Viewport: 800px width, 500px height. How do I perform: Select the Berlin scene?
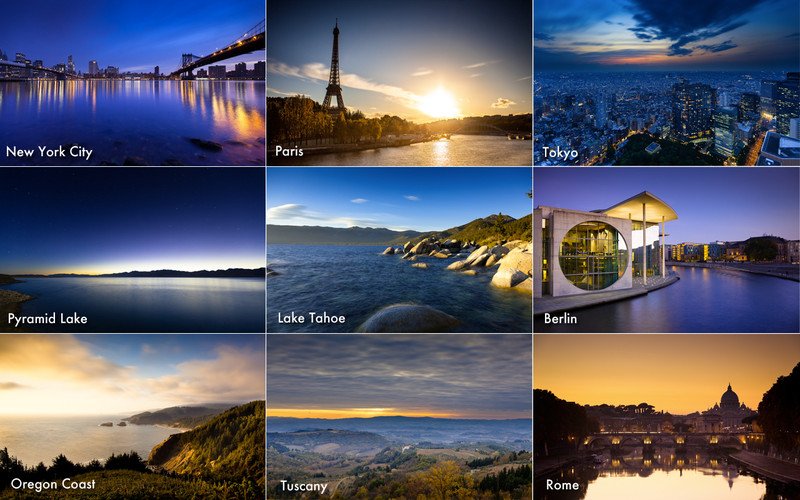[x=667, y=250]
